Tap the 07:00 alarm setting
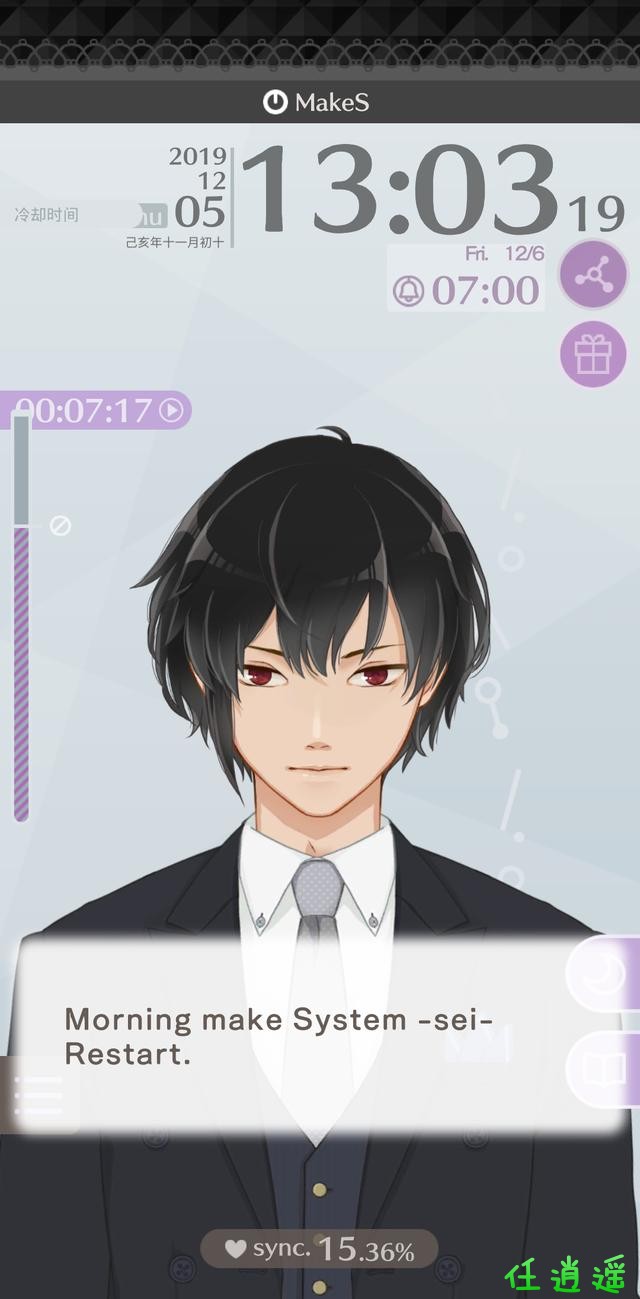The image size is (640, 1299). [468, 290]
